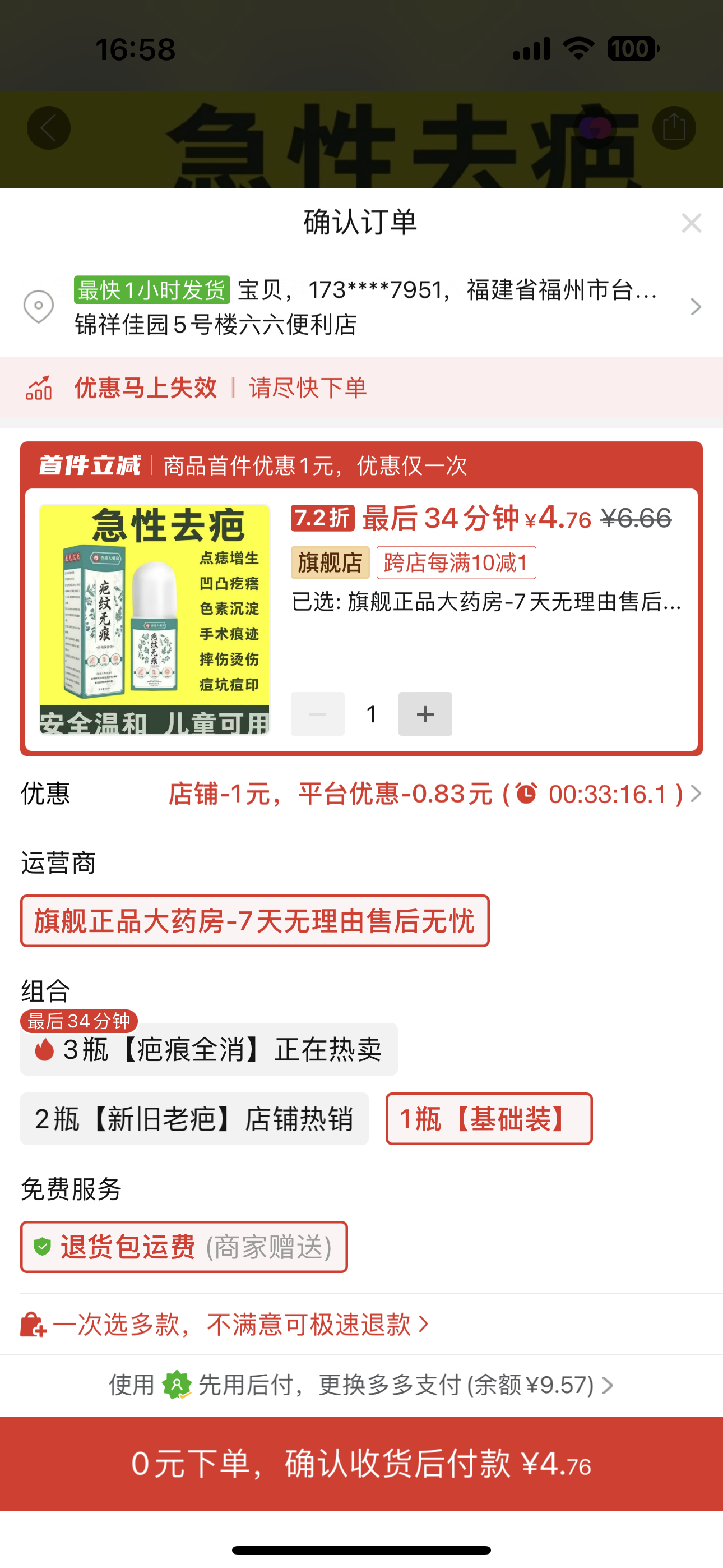
Task: Open the product image thumbnail
Action: pos(155,619)
